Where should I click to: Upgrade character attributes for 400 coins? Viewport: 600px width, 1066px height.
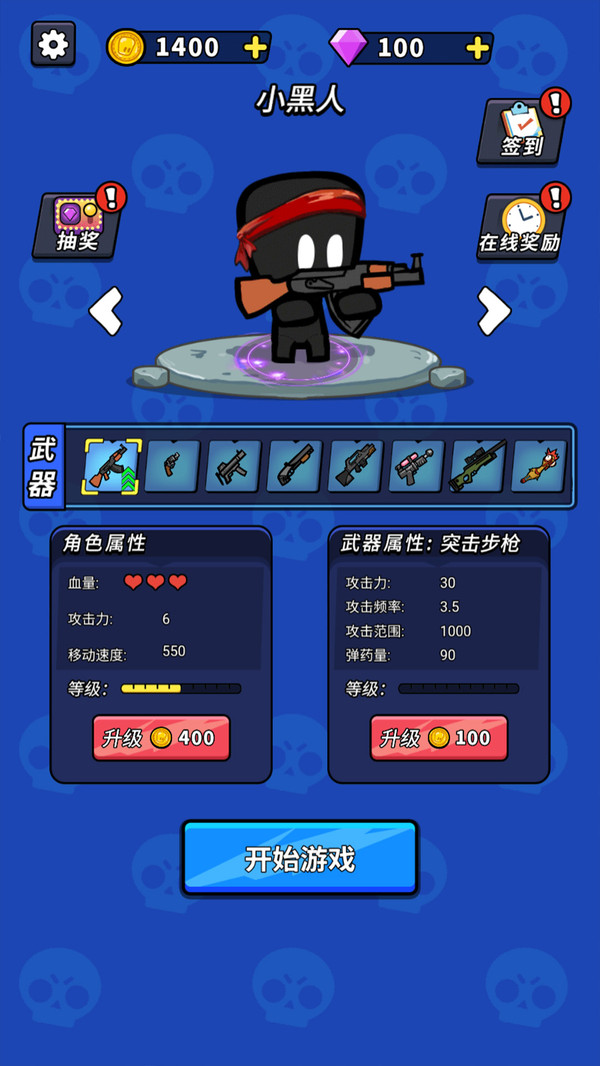(x=161, y=738)
